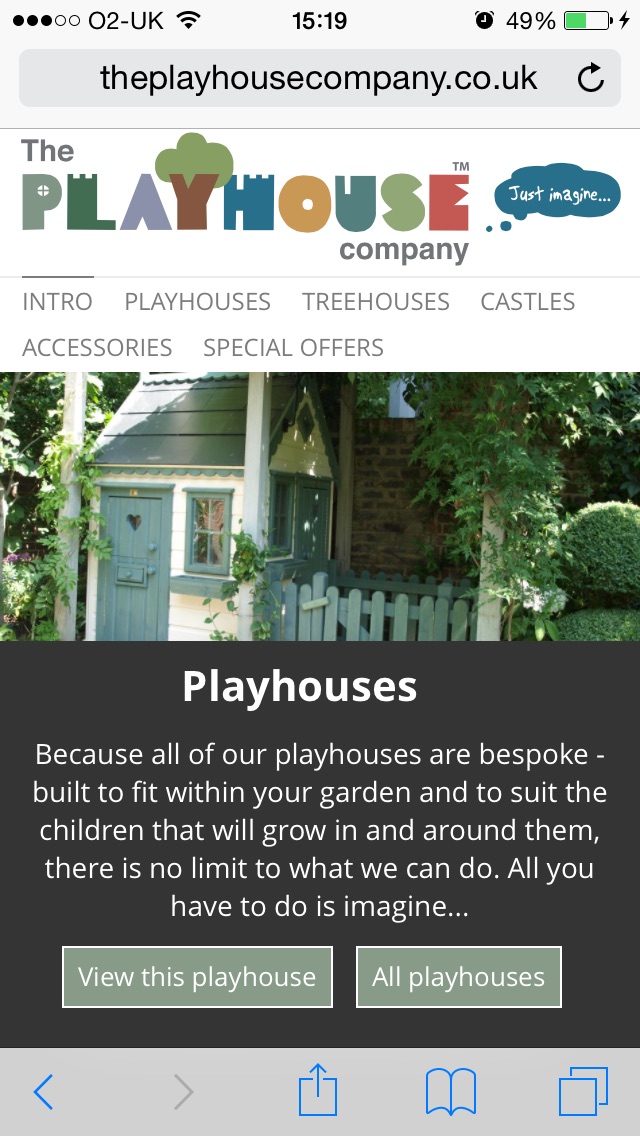Select the All playhouses button
The image size is (640, 1136).
click(459, 977)
